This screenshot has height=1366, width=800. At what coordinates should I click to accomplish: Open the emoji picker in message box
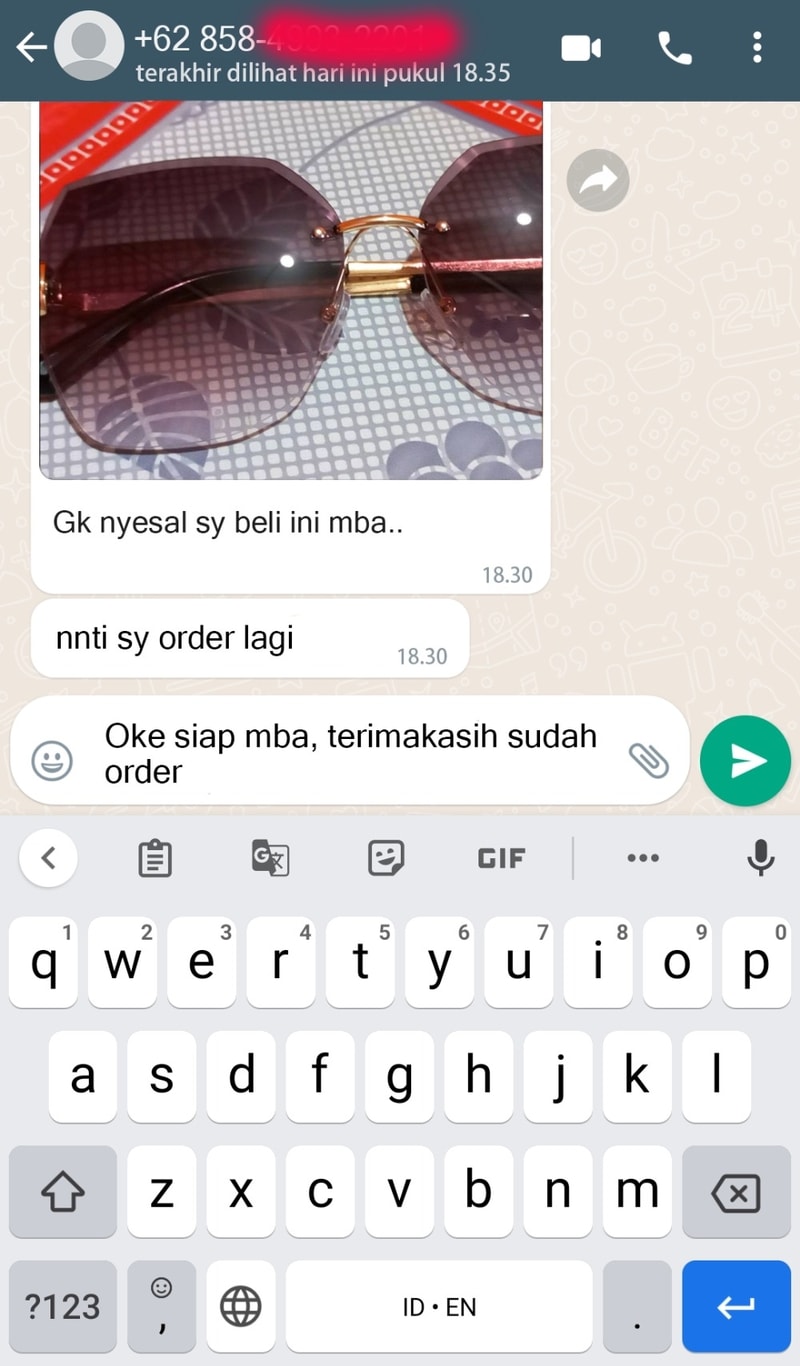[52, 762]
